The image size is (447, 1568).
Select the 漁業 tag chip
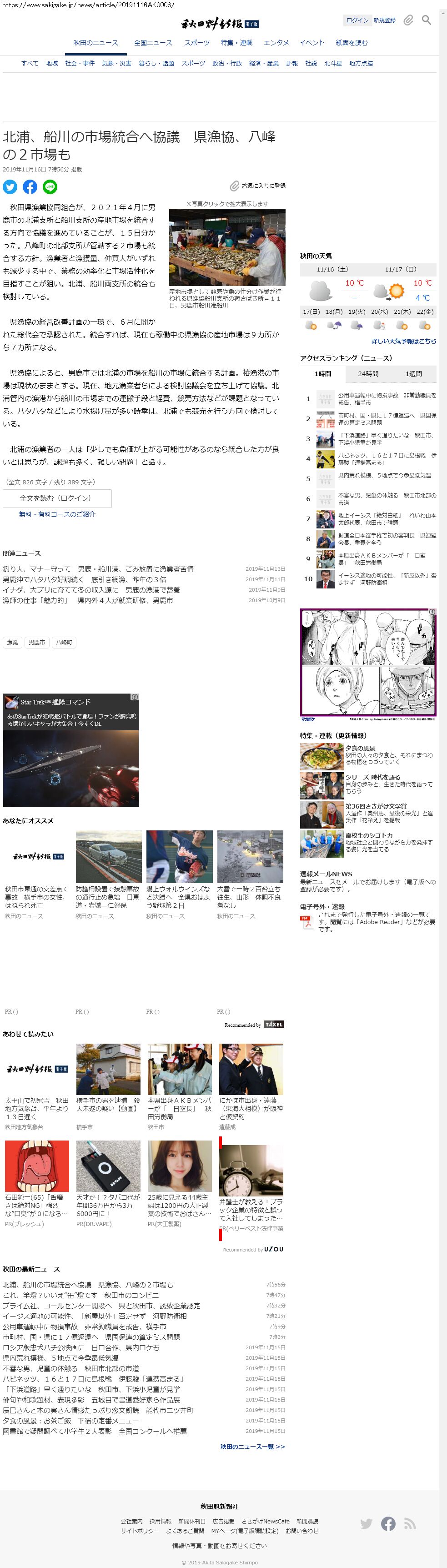(x=12, y=642)
